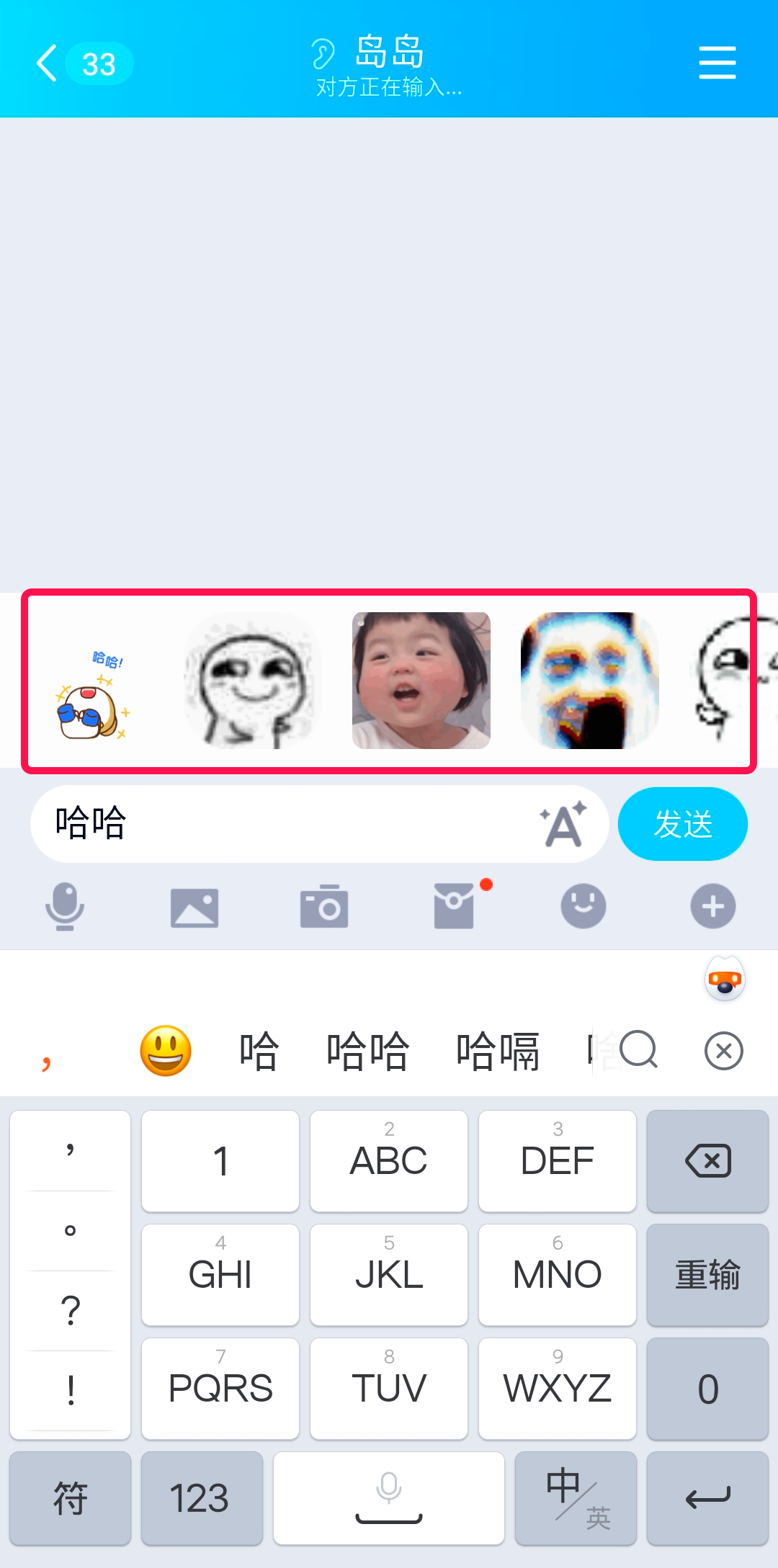This screenshot has height=1568, width=778.
Task: Tap the 重输 re-enter key
Action: pyautogui.click(x=707, y=1275)
